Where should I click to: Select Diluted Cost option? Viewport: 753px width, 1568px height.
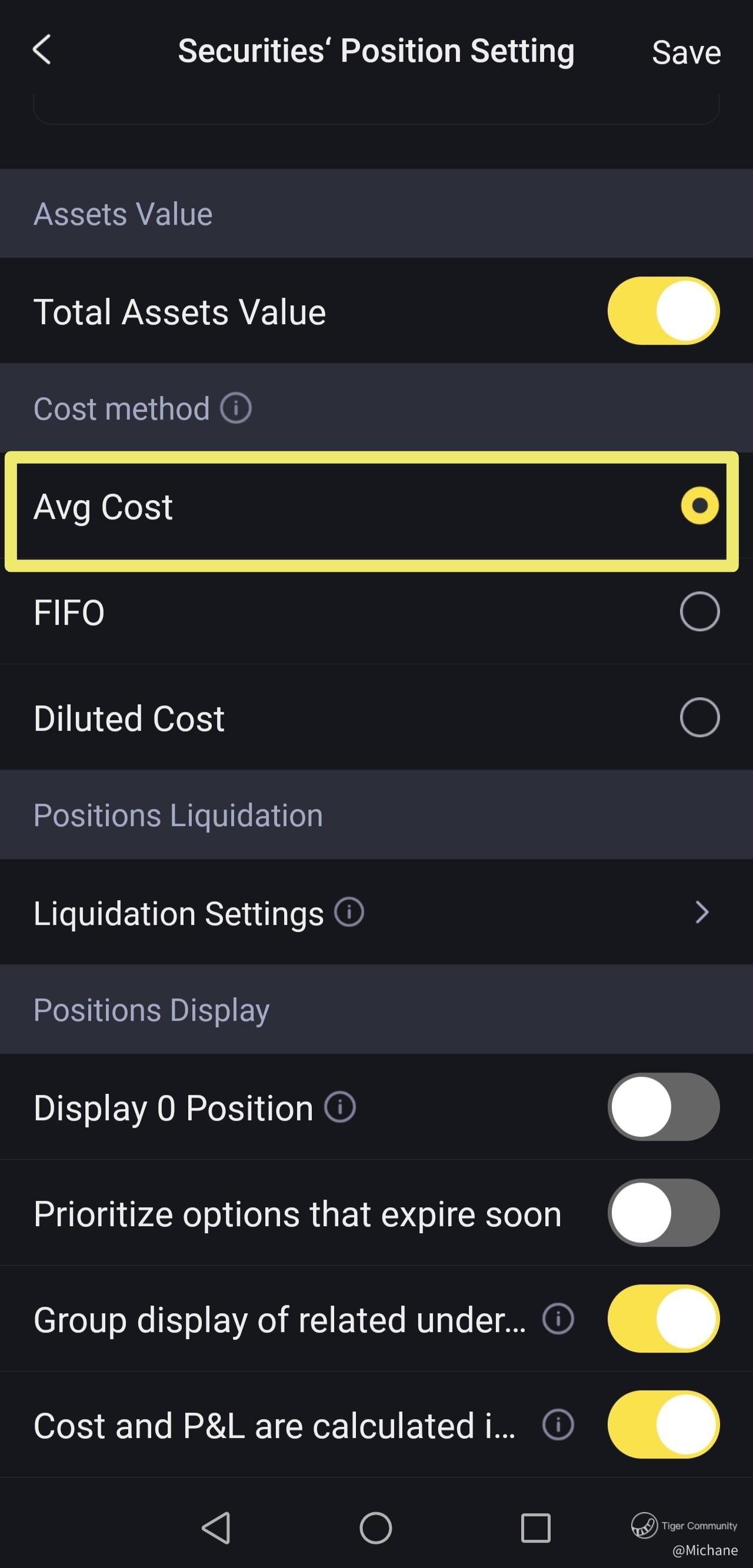click(x=699, y=718)
